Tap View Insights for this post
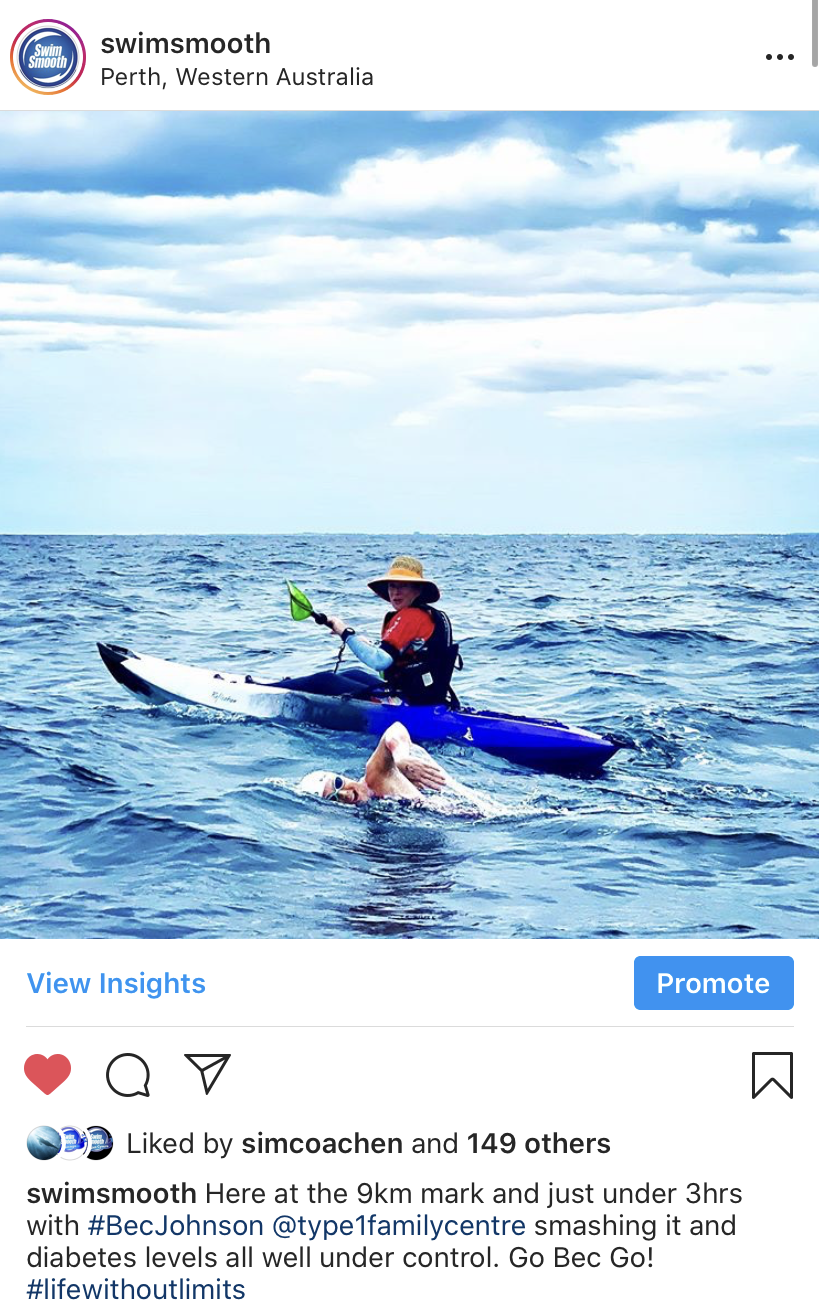 pyautogui.click(x=116, y=984)
